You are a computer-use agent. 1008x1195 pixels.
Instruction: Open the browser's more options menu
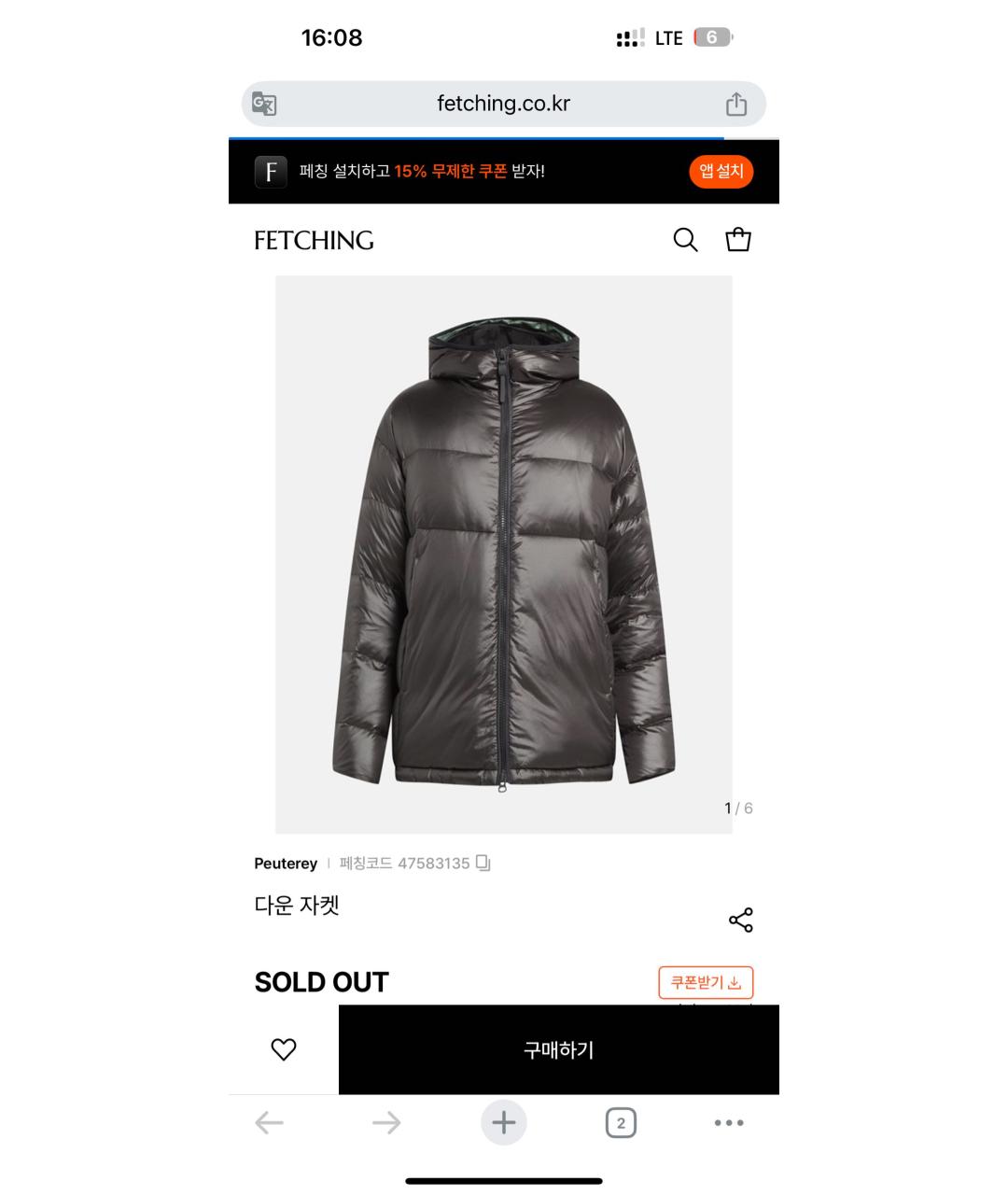pyautogui.click(x=728, y=1122)
